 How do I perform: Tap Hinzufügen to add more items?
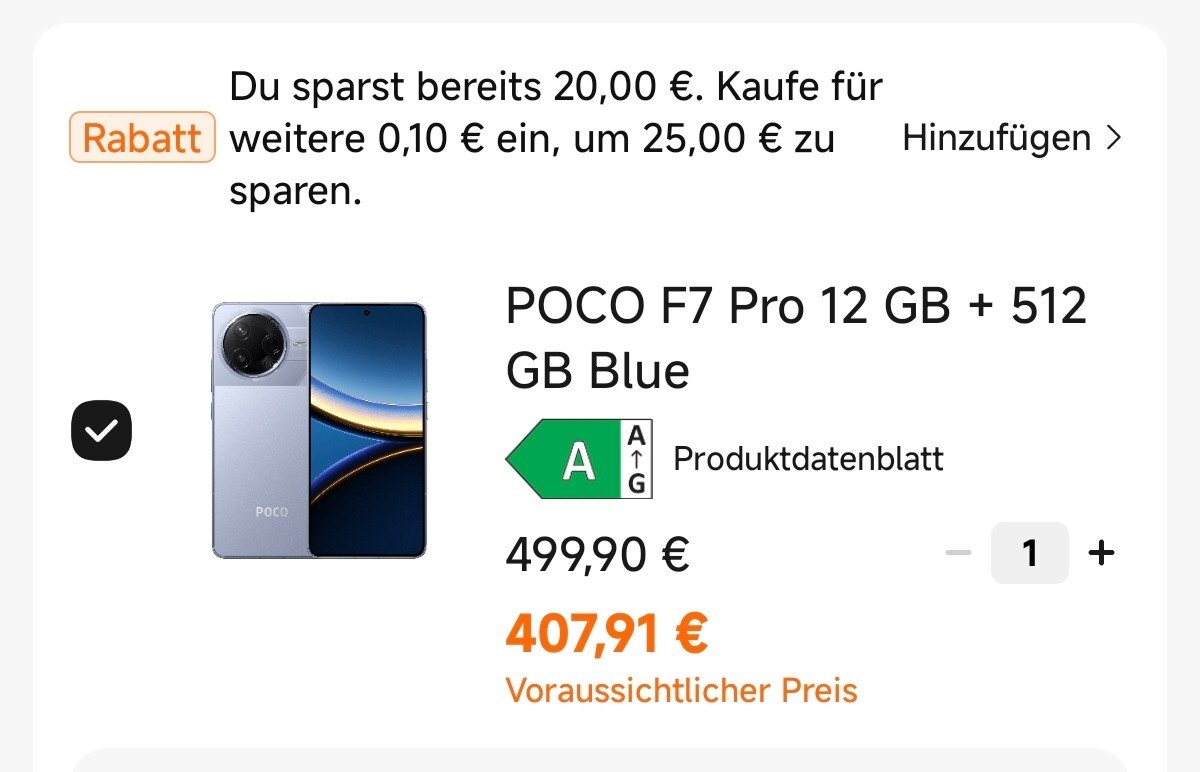[1011, 138]
